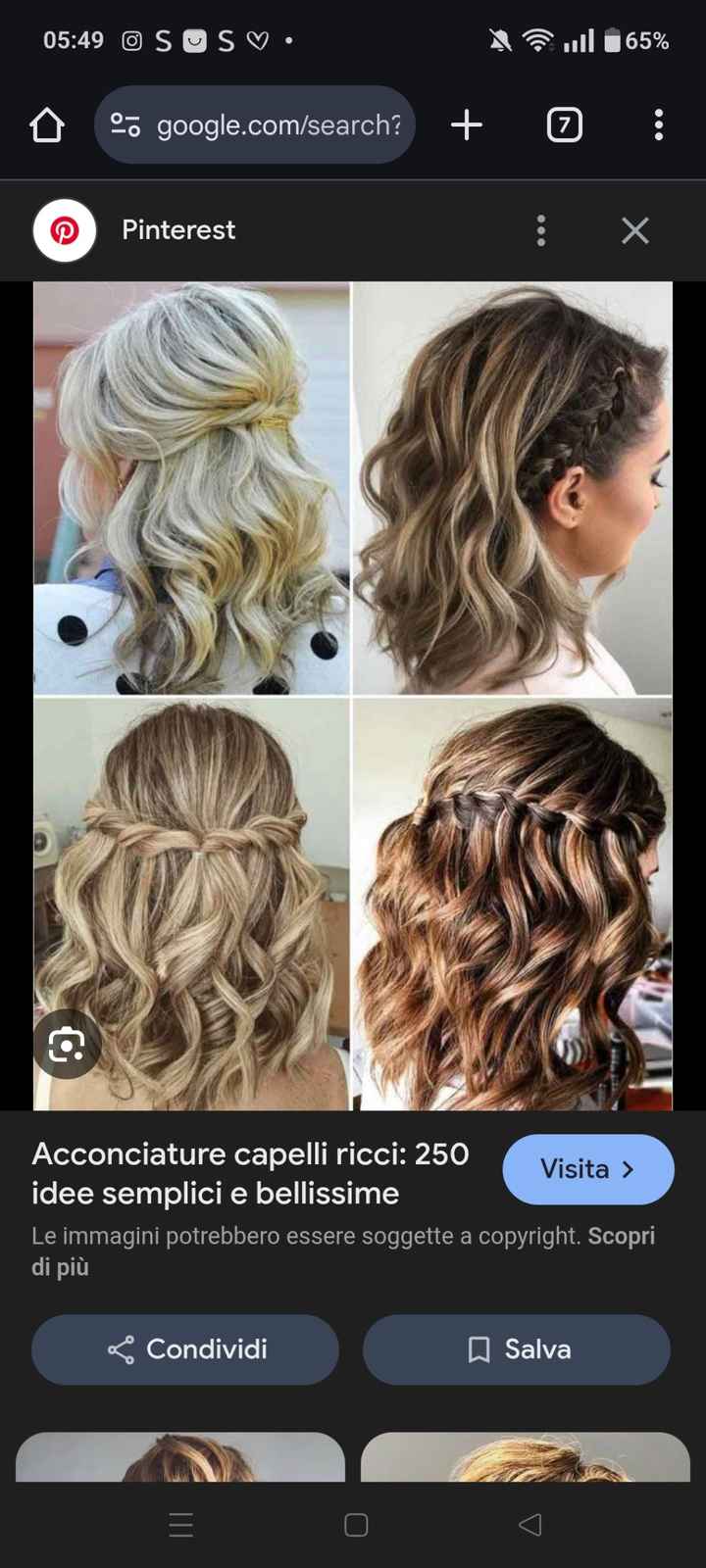
Task: Open the Scopri di più copyright link
Action: (620, 1237)
